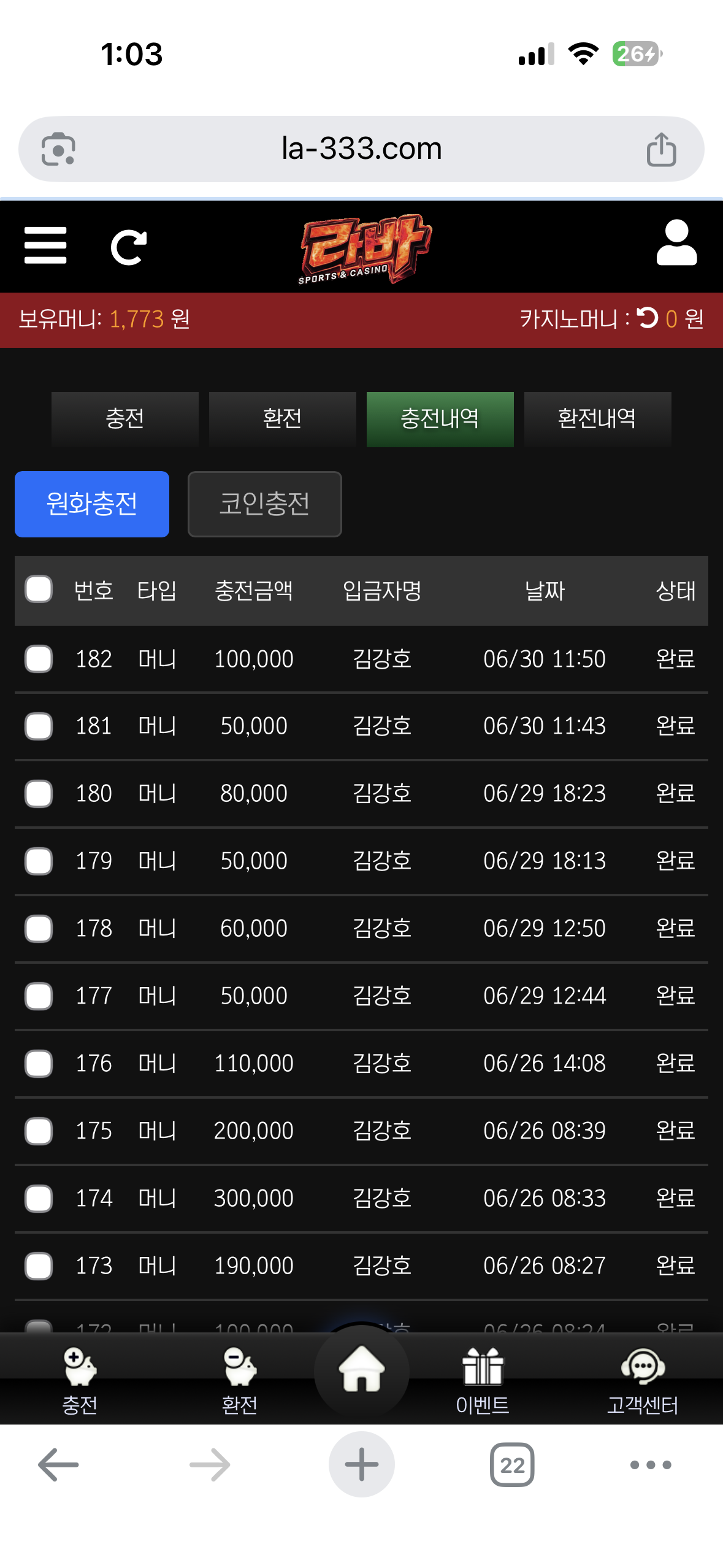This screenshot has width=723, height=1568.
Task: Open the 환전내역 tab
Action: pyautogui.click(x=598, y=419)
